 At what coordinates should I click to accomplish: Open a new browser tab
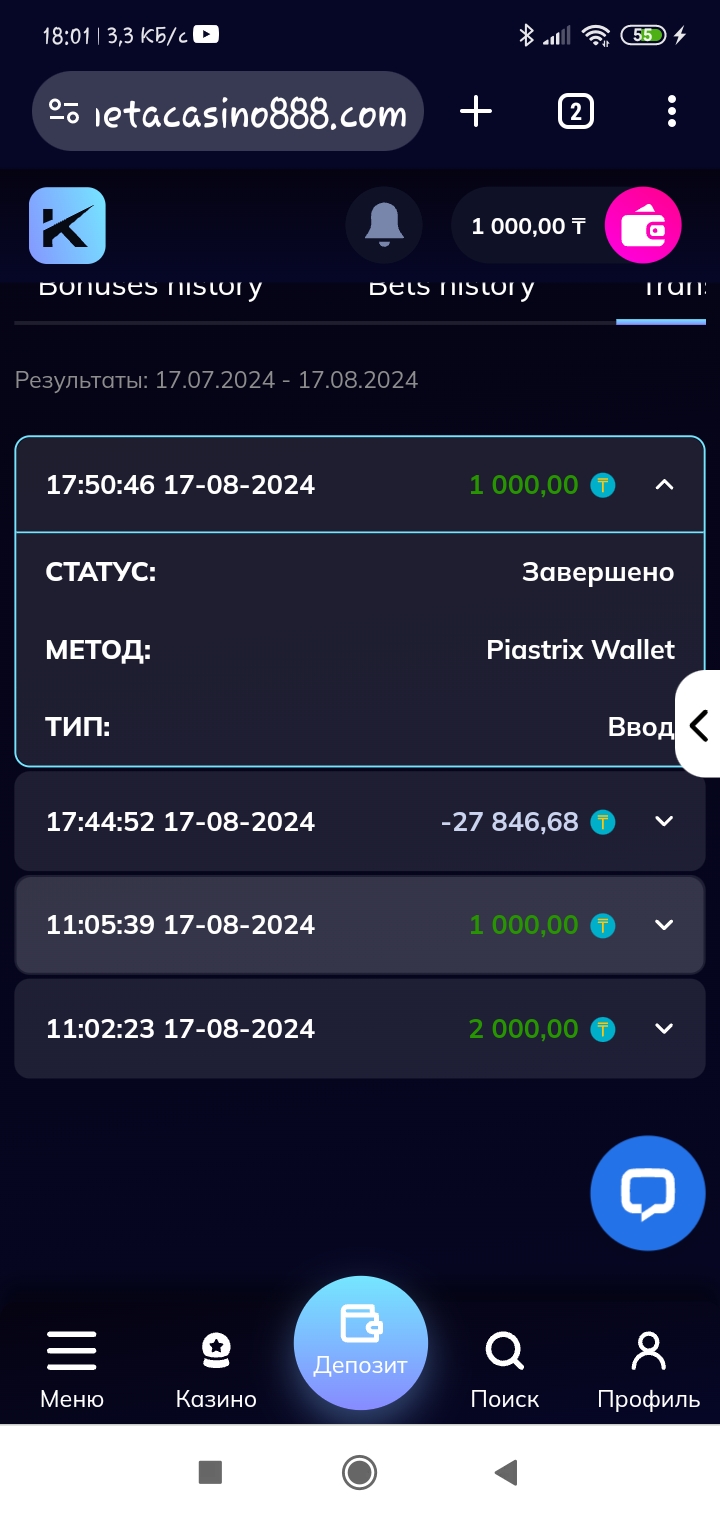pos(476,111)
